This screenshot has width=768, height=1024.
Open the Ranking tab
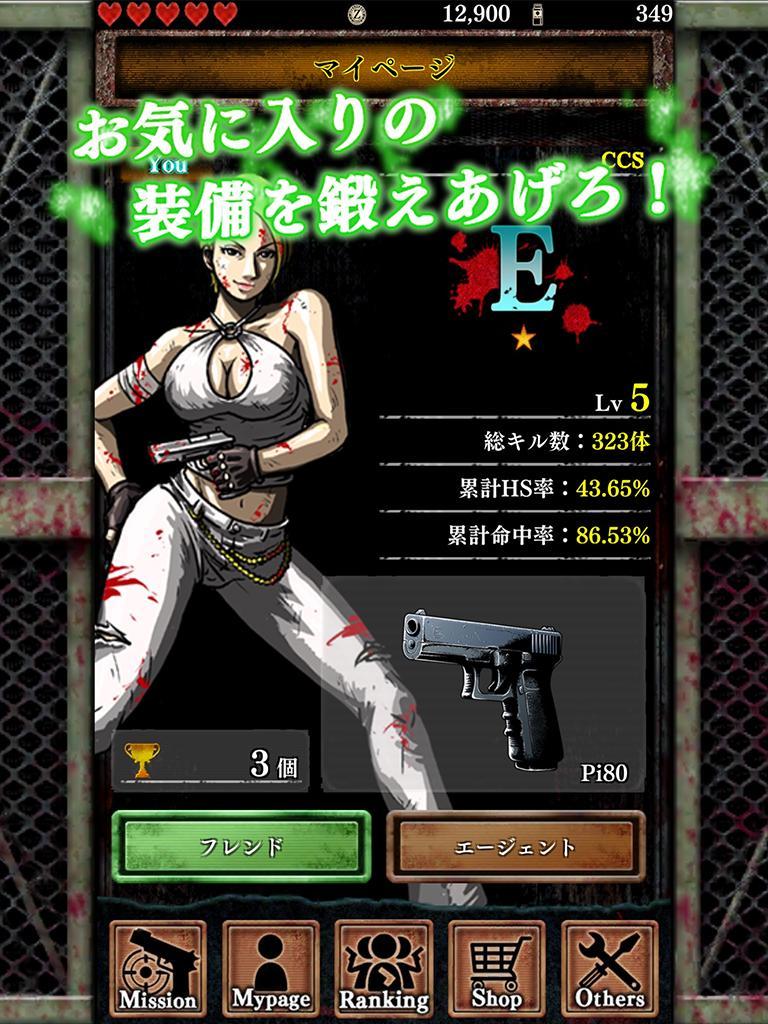tap(384, 968)
